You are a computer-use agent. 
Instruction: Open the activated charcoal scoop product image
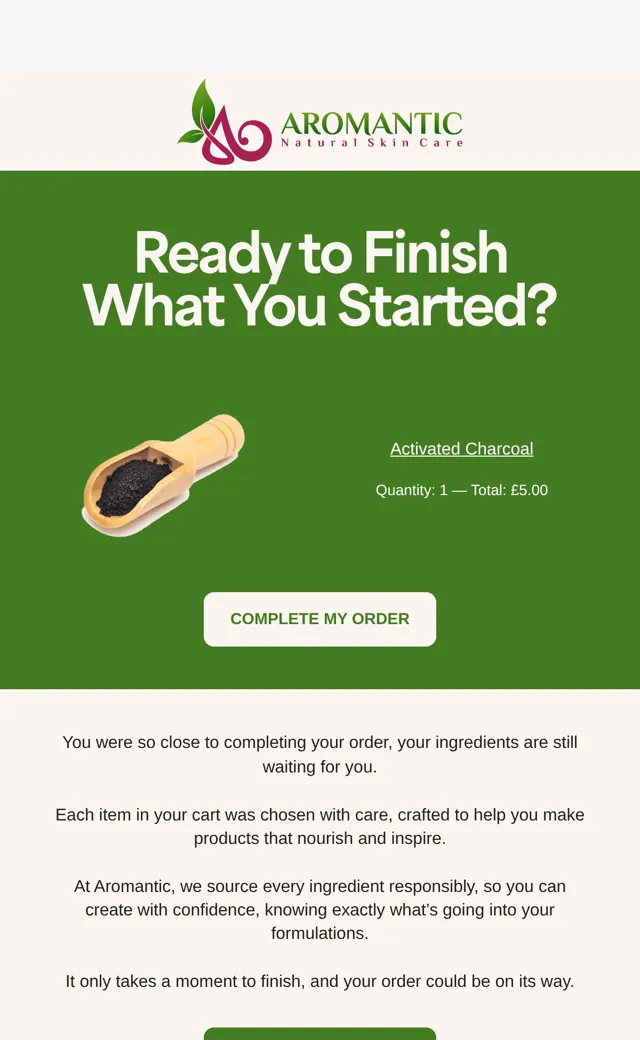(163, 475)
